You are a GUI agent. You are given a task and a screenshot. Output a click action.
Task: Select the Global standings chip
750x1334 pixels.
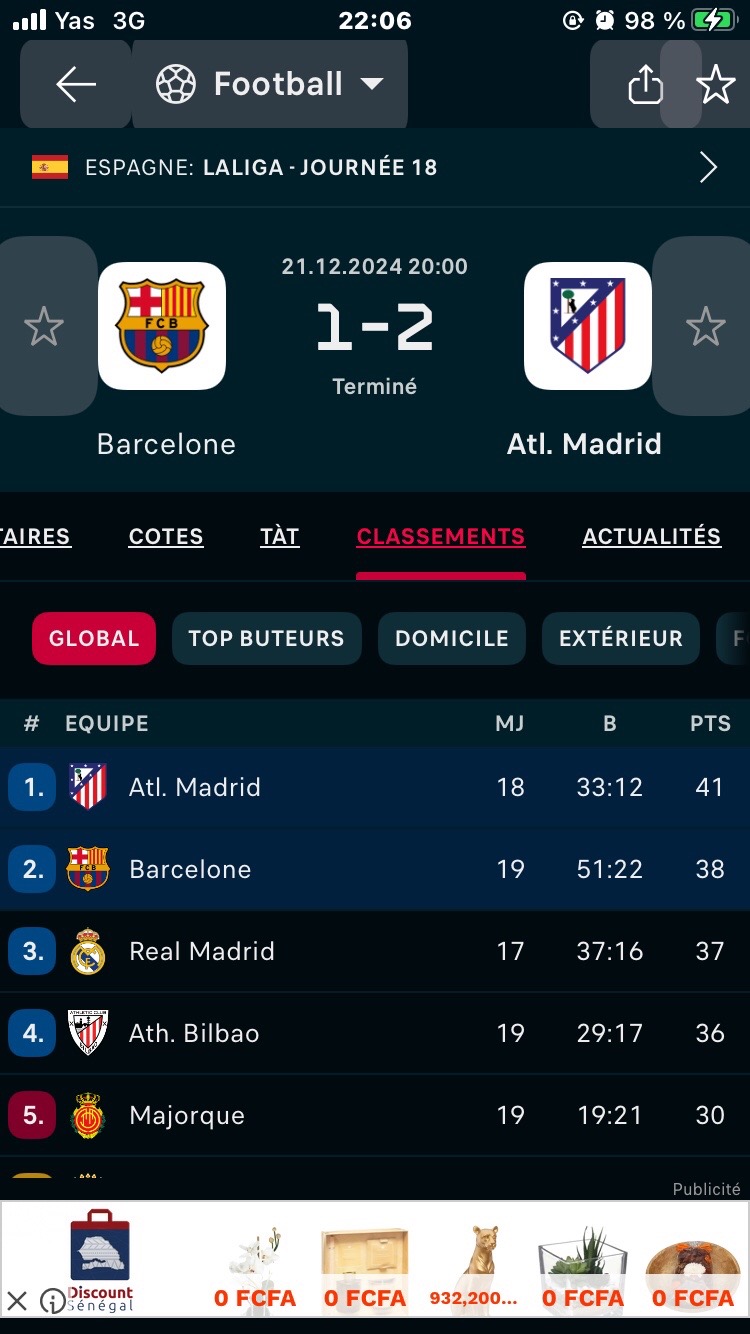point(94,639)
